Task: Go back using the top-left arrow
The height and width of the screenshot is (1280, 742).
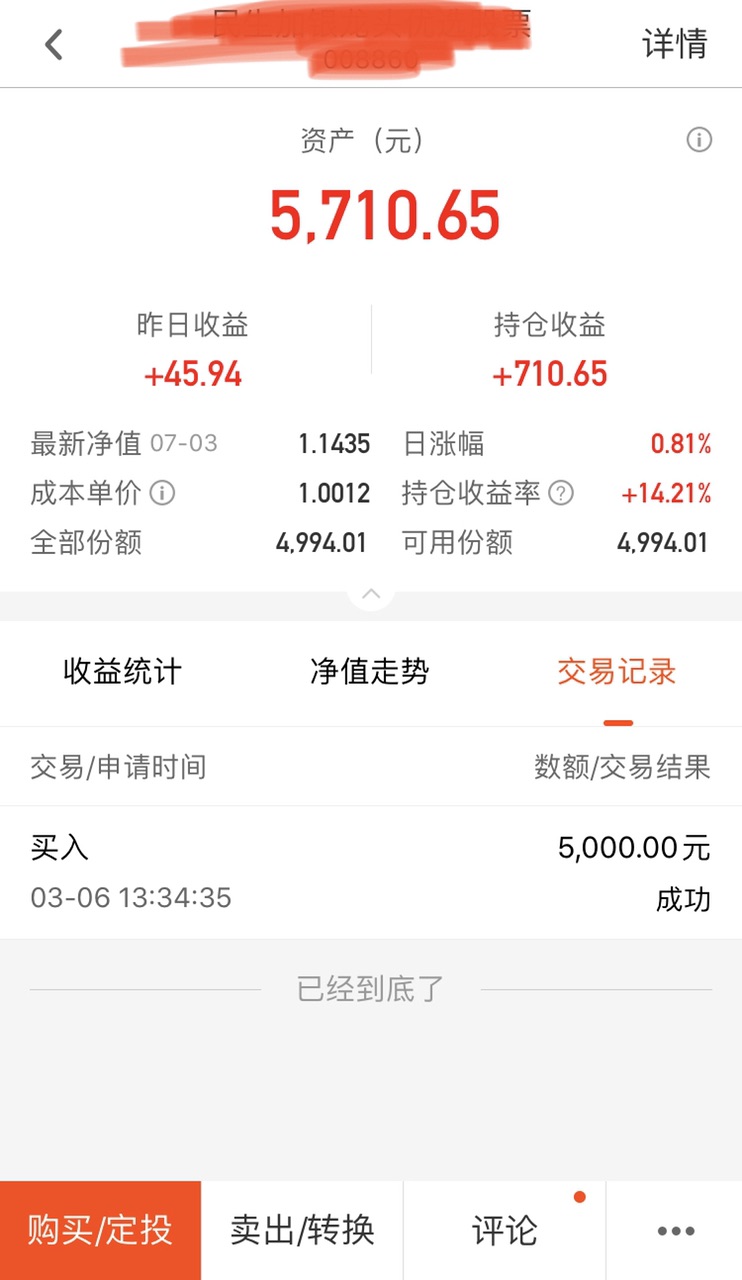Action: (x=54, y=45)
